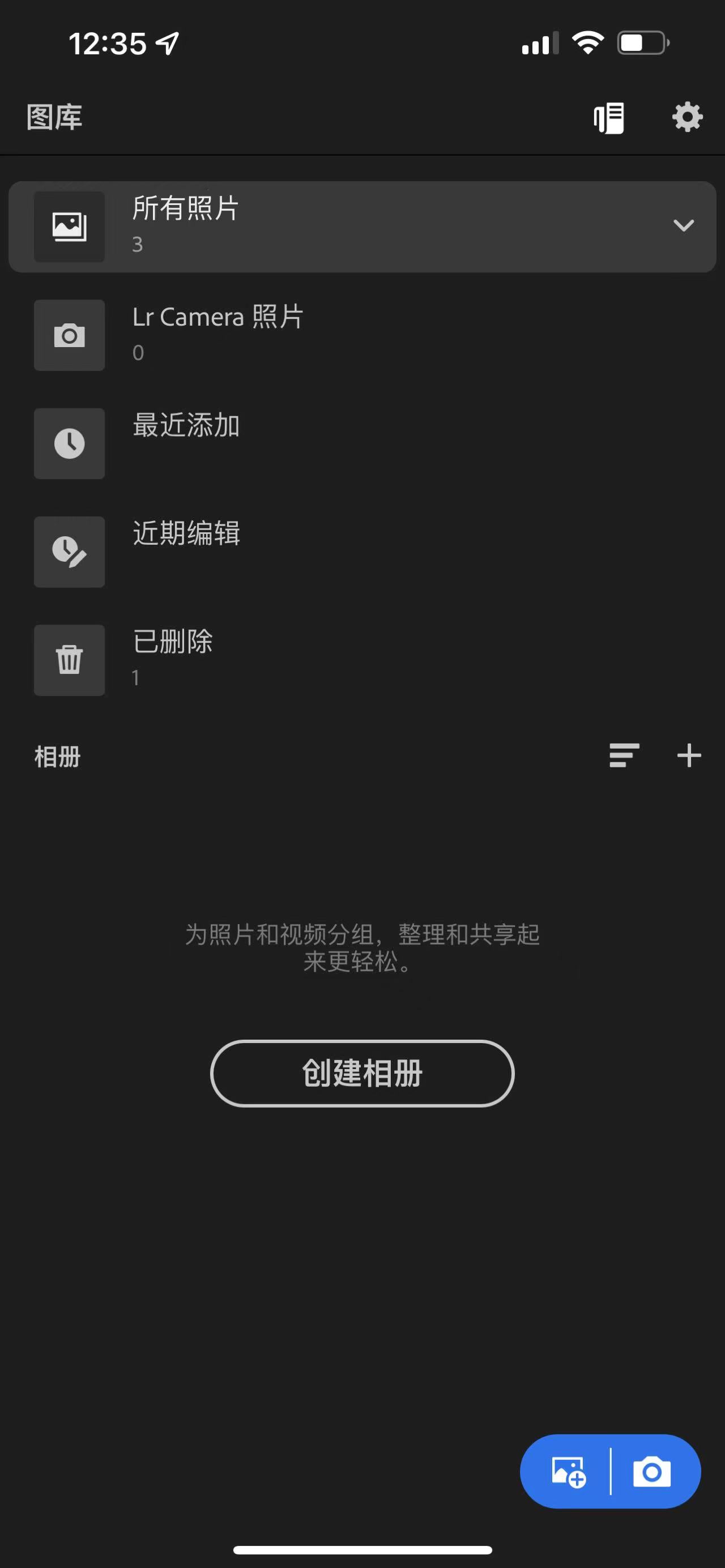Open album sort options icon

pos(624,755)
